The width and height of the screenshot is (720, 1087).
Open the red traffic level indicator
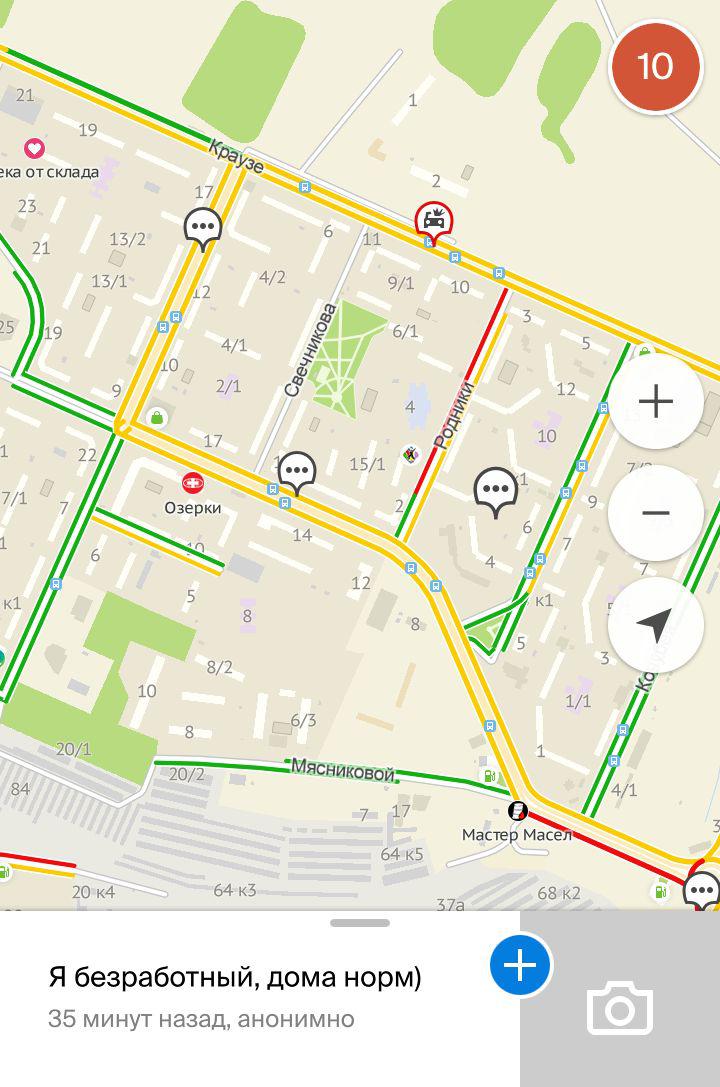coord(655,67)
